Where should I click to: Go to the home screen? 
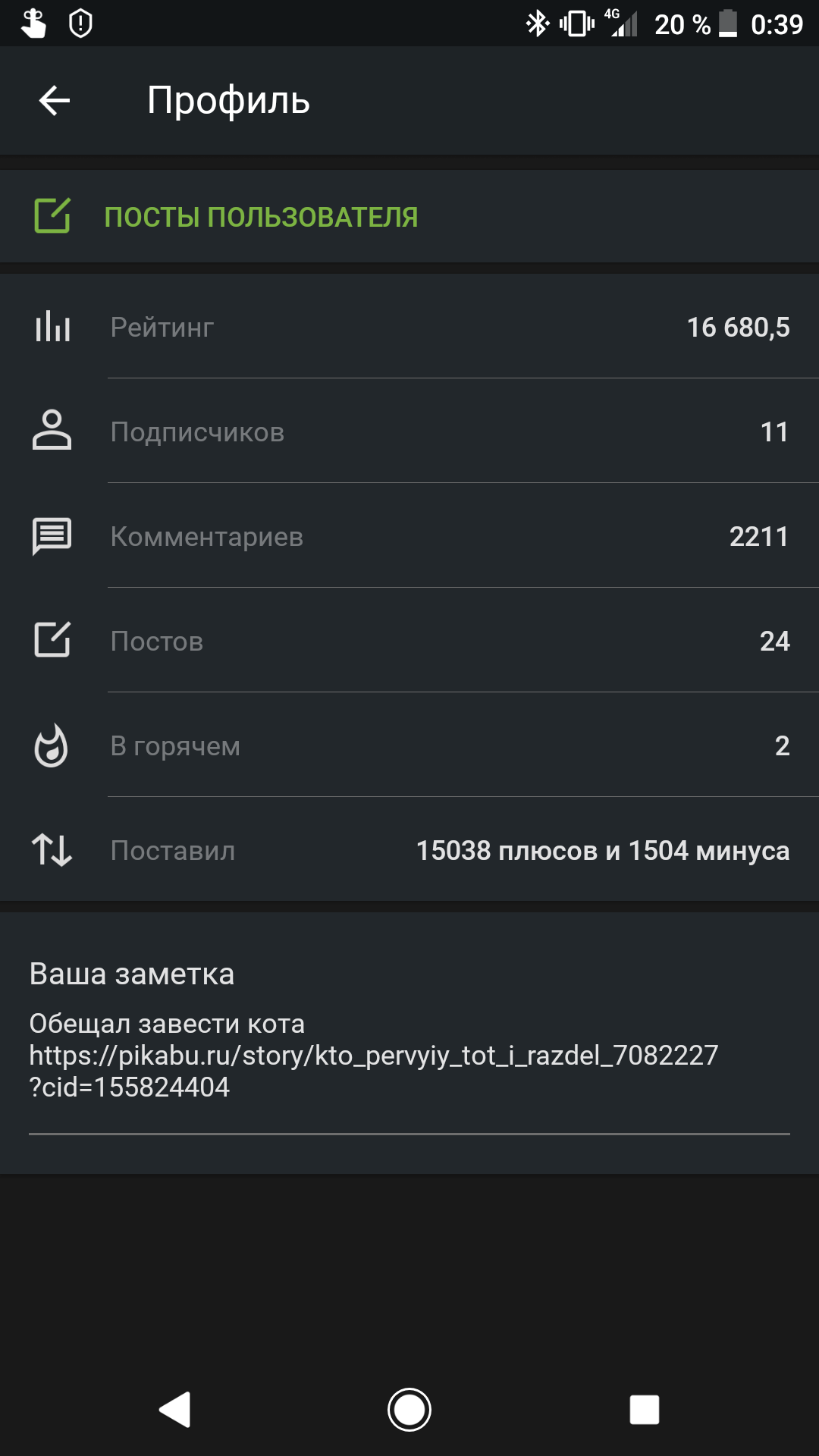point(409,1410)
